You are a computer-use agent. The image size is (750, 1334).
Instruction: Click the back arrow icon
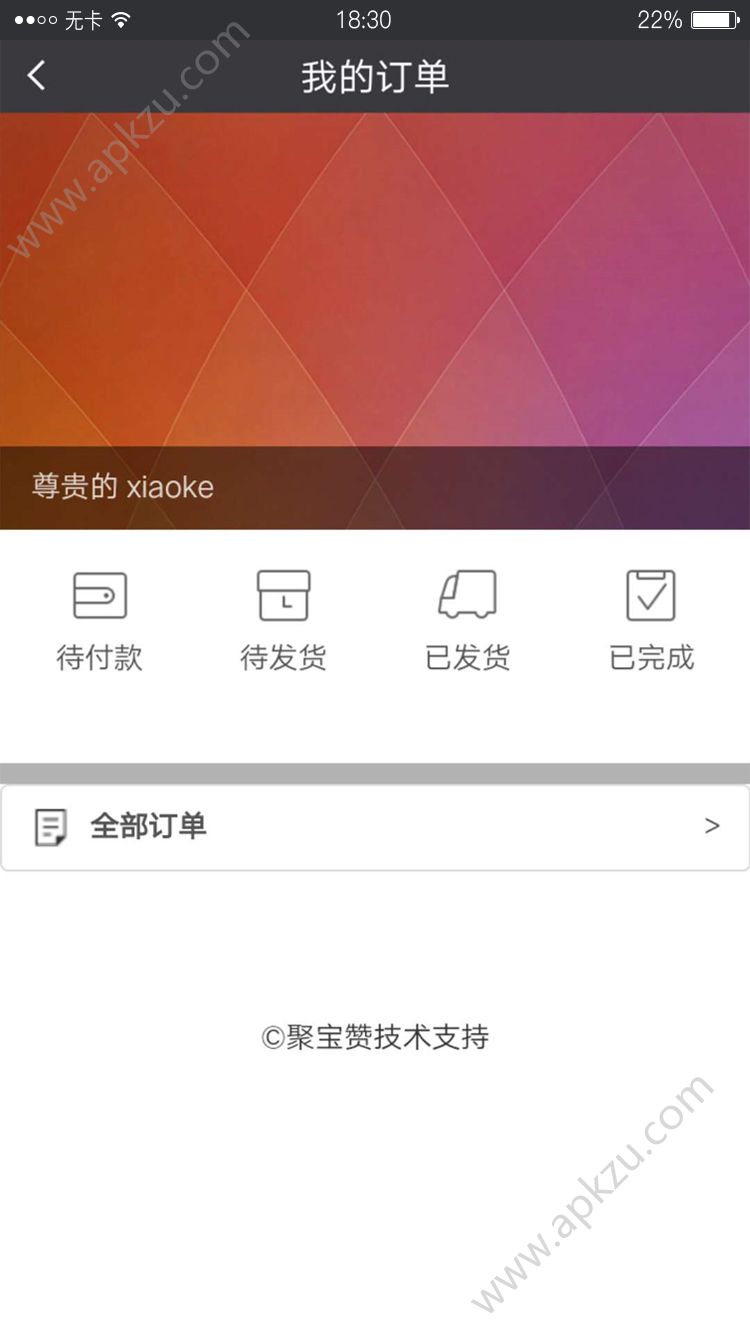[36, 76]
